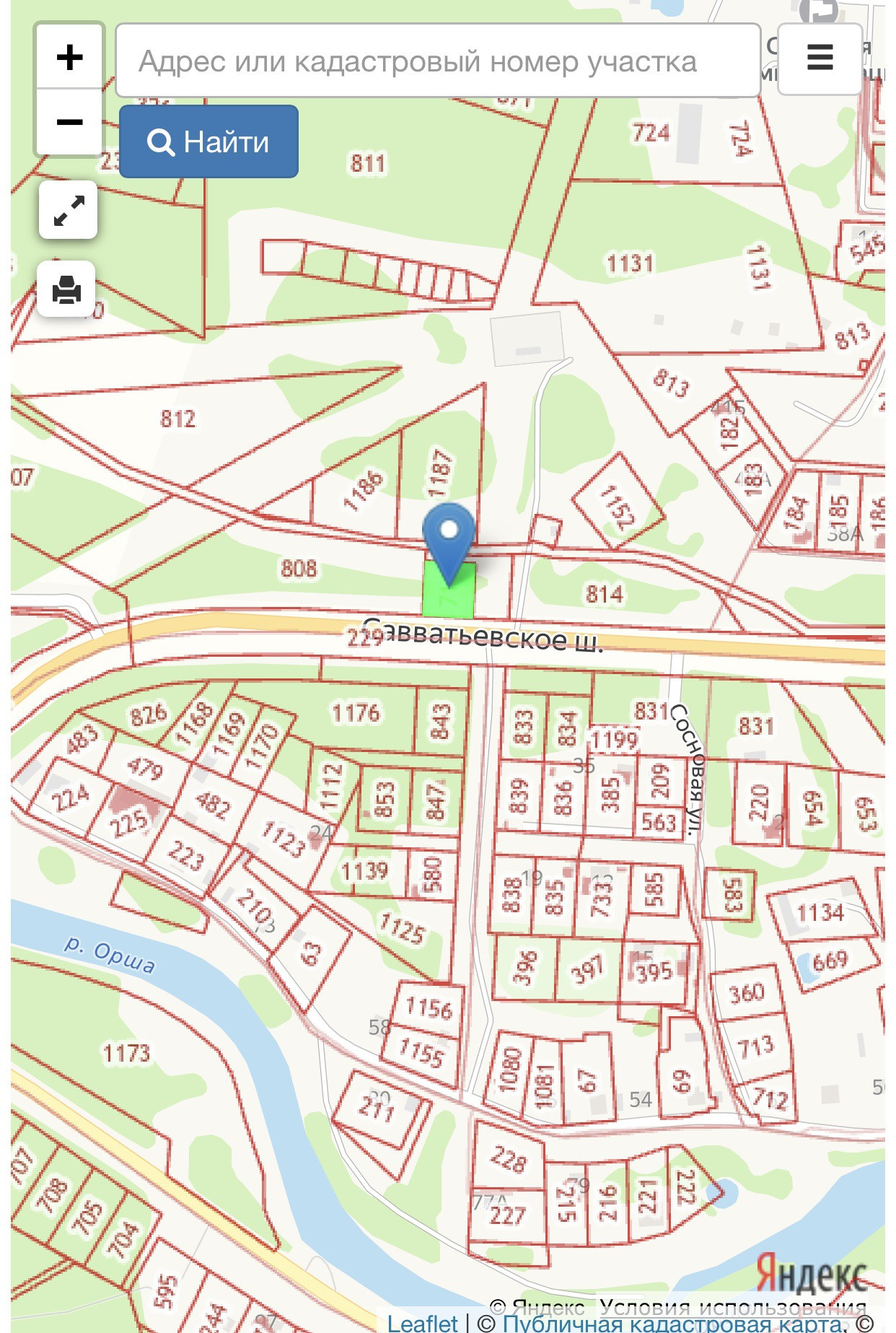Open the hamburger menu
Viewport: 896px width, 1333px height.
coord(820,58)
